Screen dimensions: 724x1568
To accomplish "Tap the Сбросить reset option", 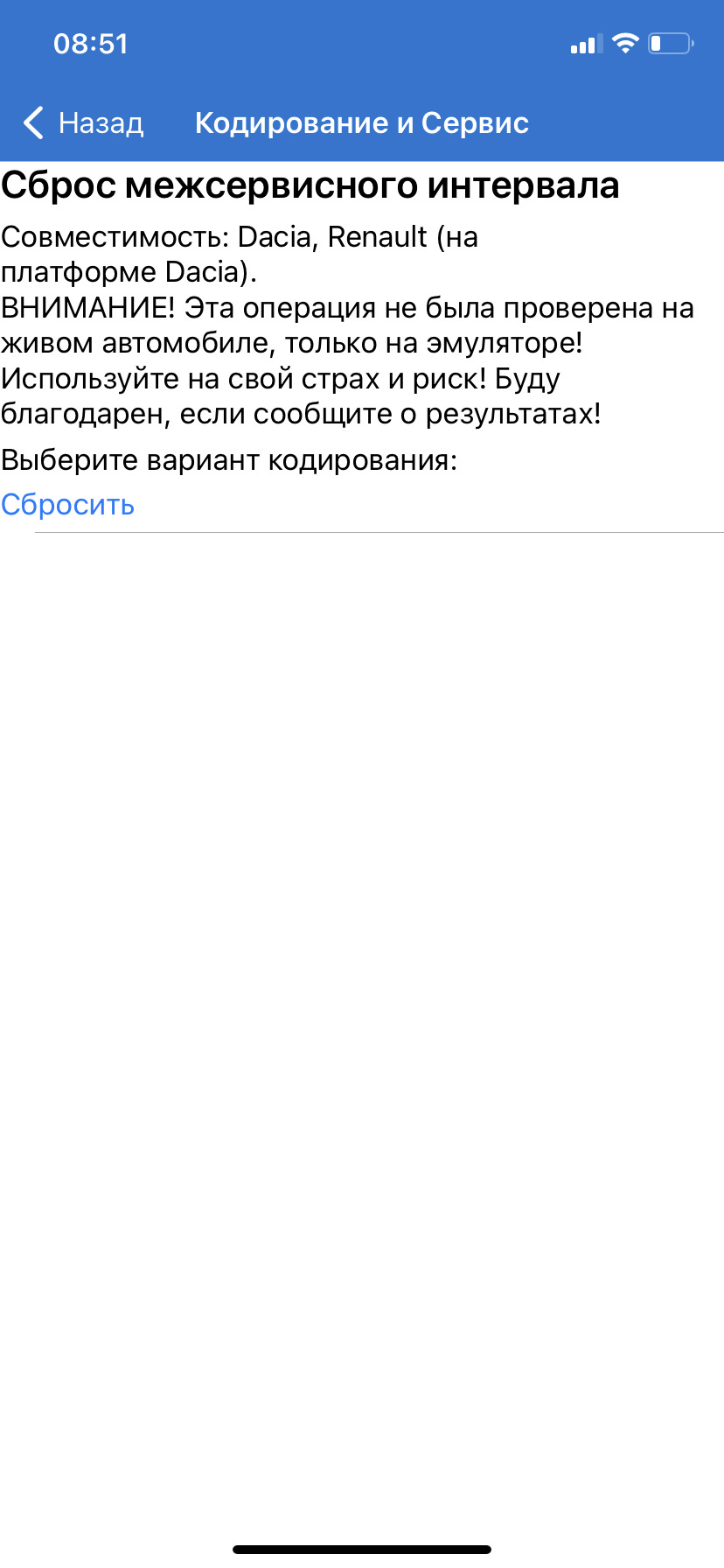I will click(68, 505).
